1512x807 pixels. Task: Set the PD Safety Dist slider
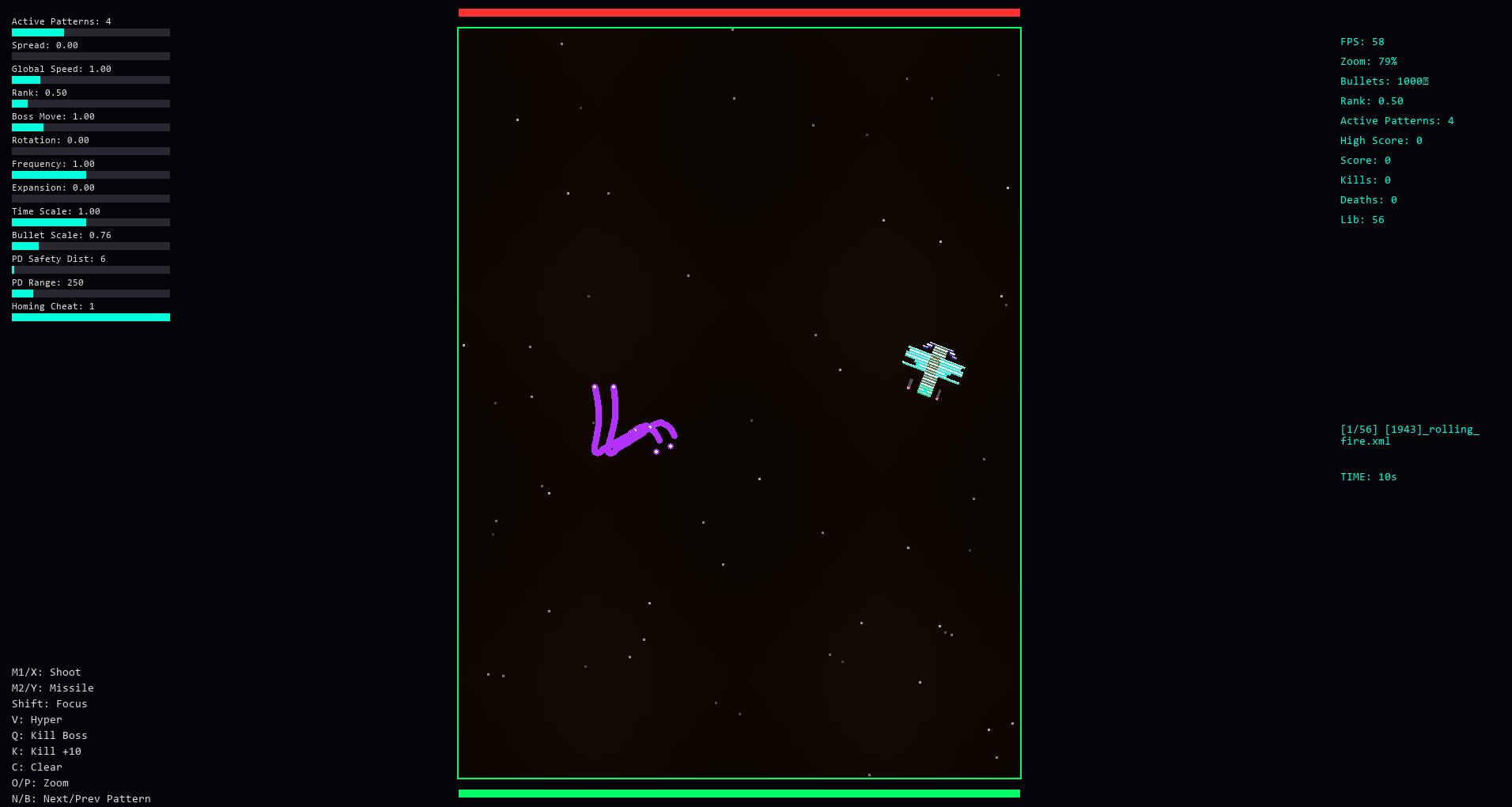pyautogui.click(x=91, y=270)
